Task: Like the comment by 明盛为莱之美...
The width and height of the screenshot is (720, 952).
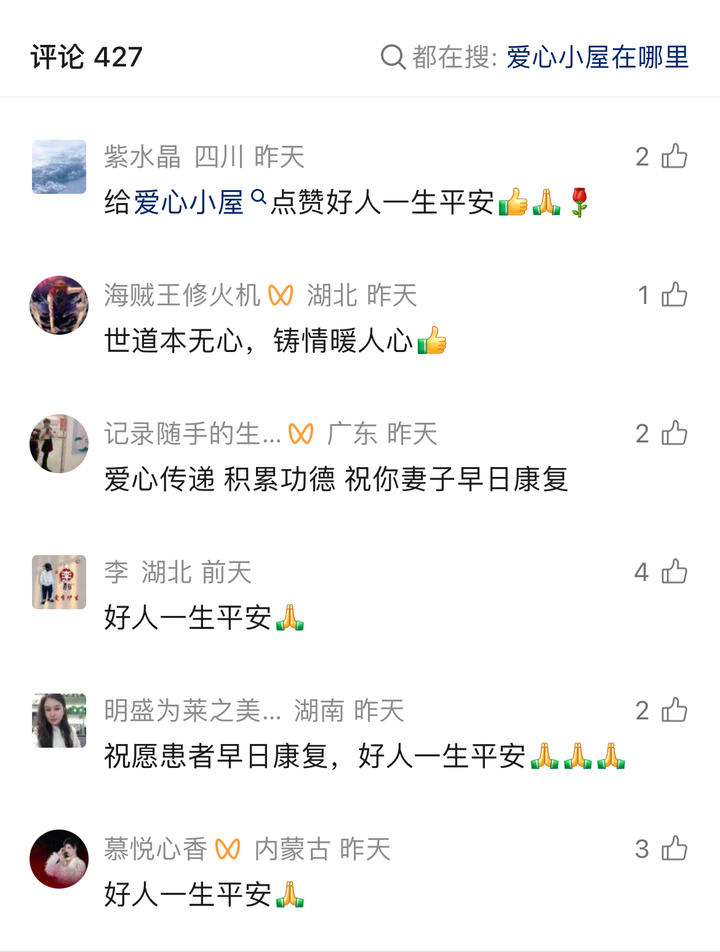Action: 674,711
